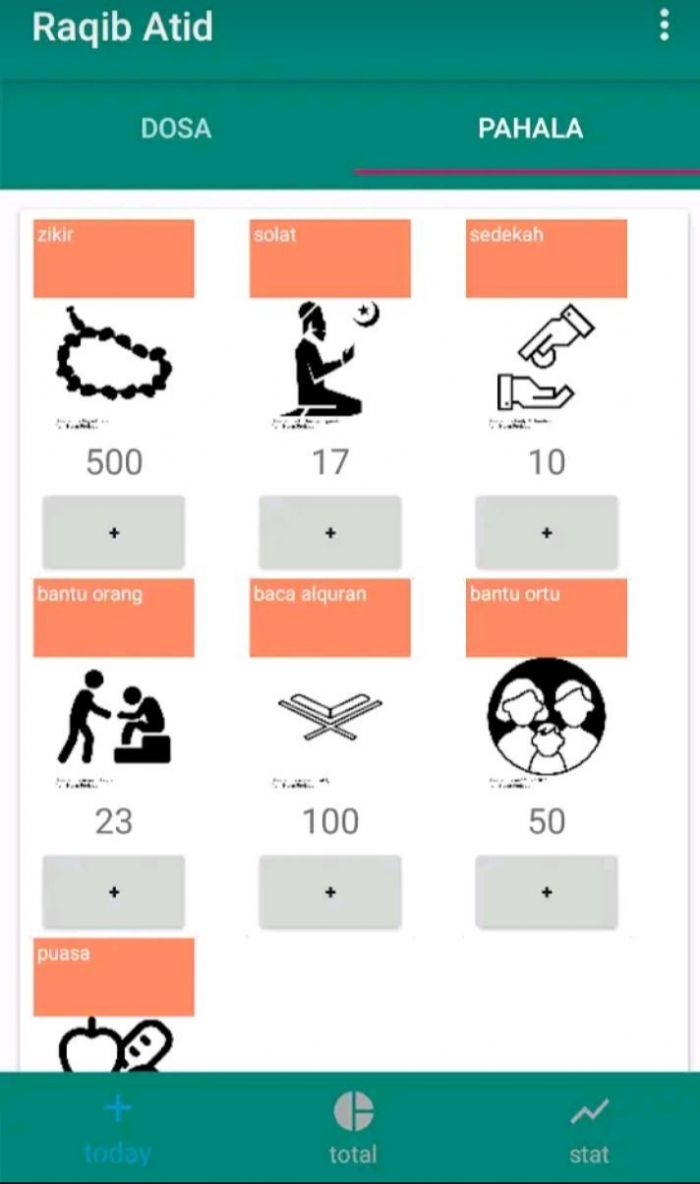Switch to the stat tab

click(x=589, y=1130)
